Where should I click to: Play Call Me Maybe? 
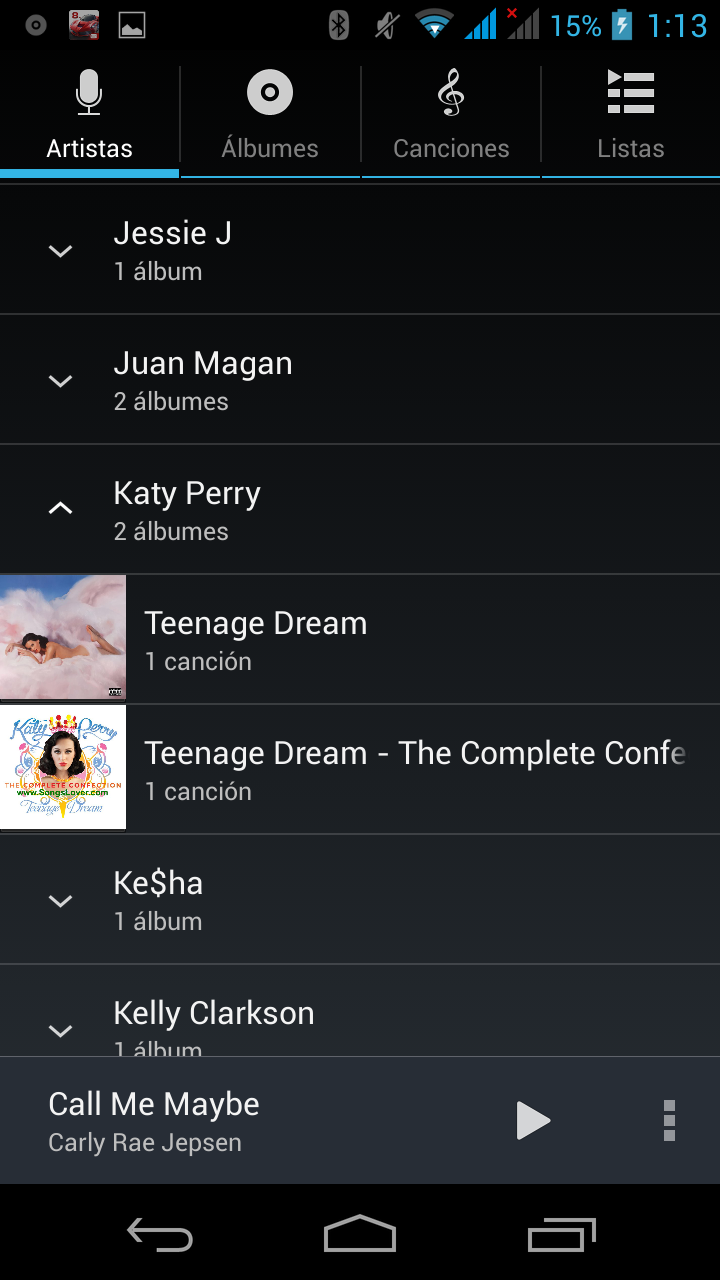533,1120
